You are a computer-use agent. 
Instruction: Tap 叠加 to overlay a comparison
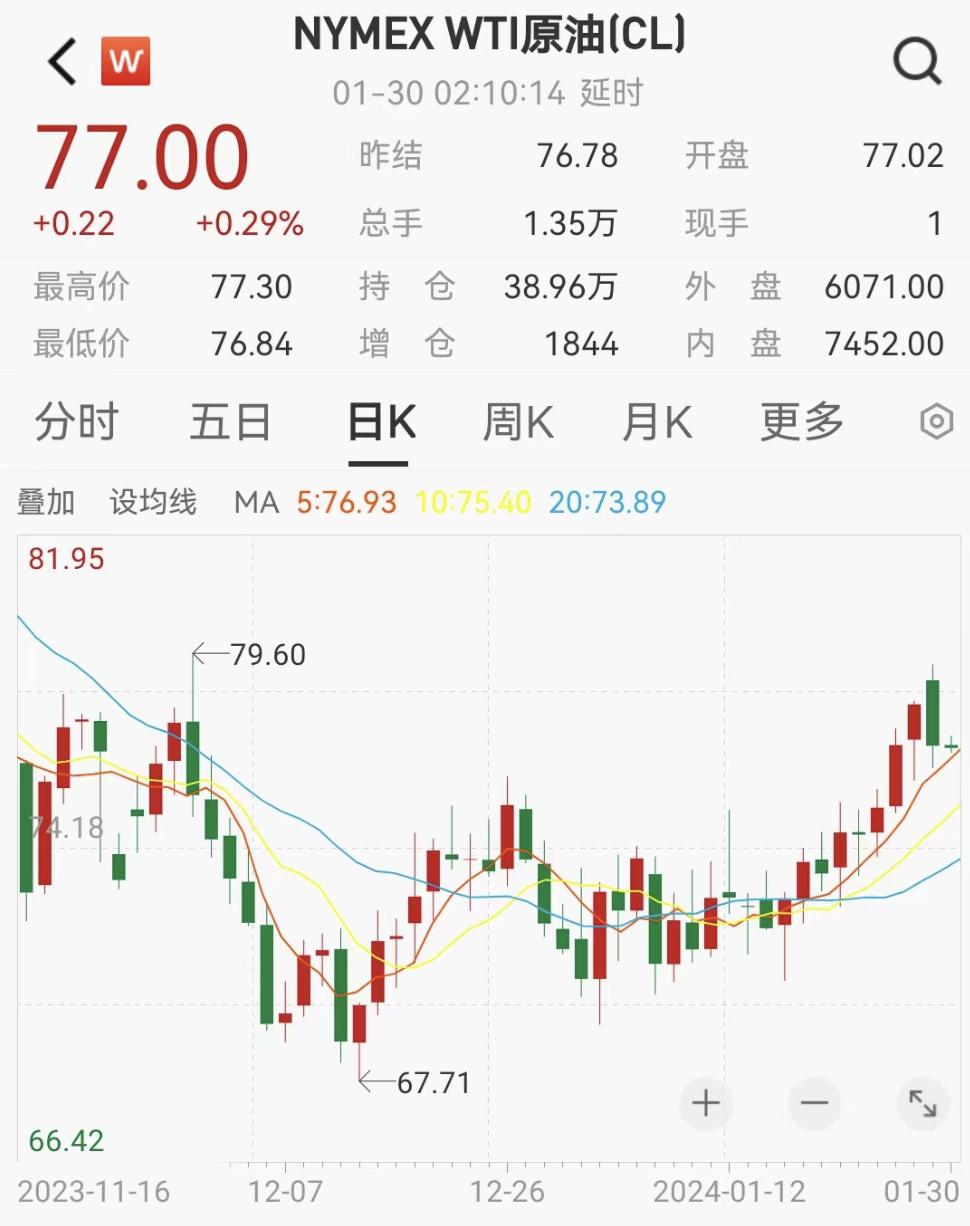(x=46, y=502)
